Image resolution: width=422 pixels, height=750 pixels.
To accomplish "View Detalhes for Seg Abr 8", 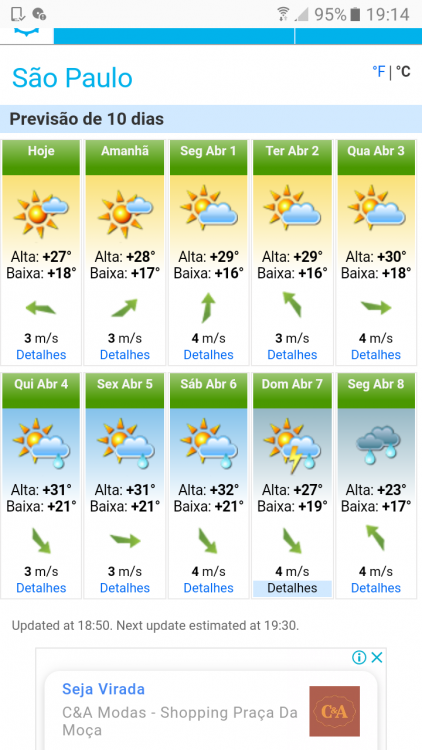I will [376, 588].
